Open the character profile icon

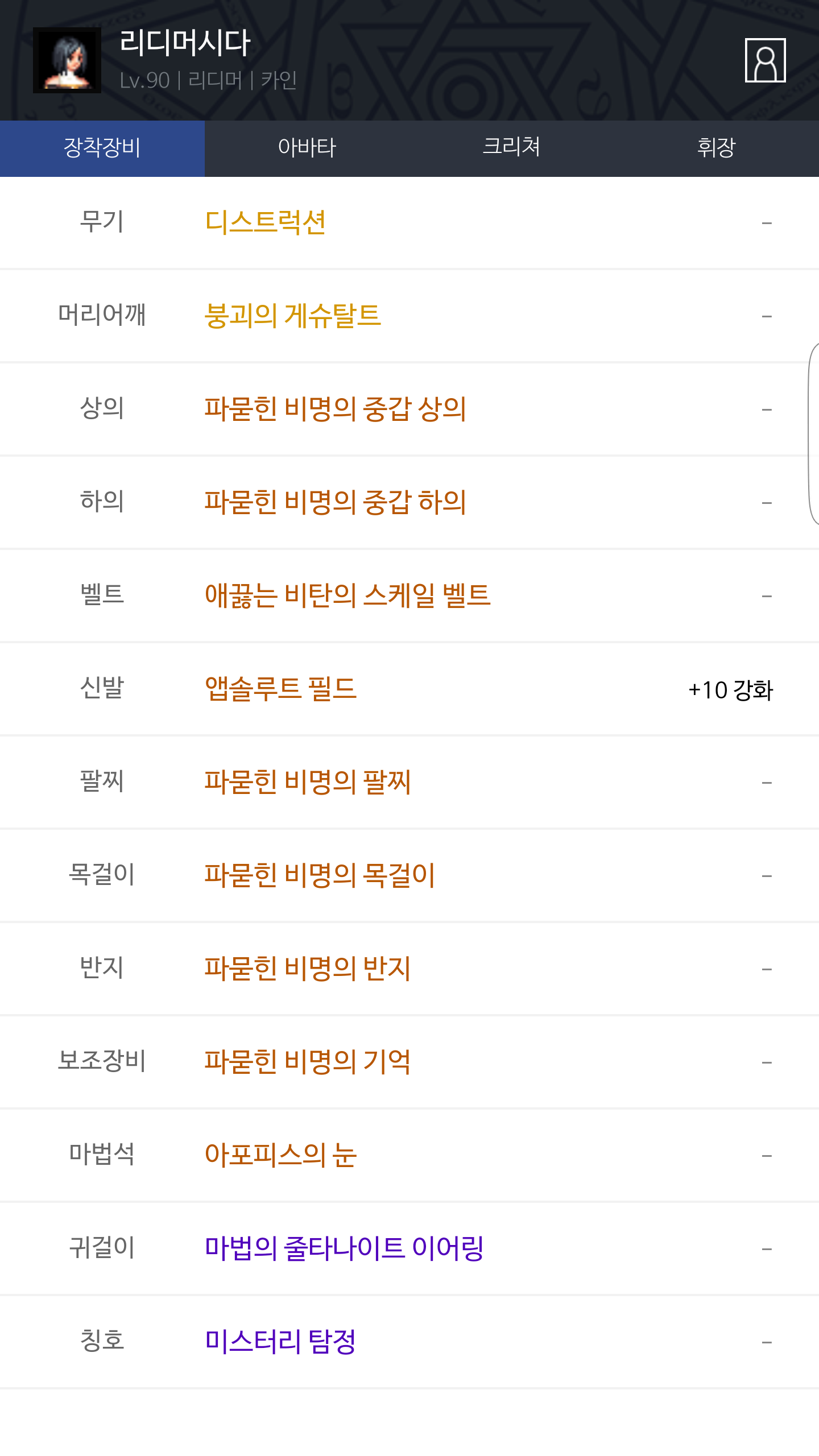click(765, 60)
